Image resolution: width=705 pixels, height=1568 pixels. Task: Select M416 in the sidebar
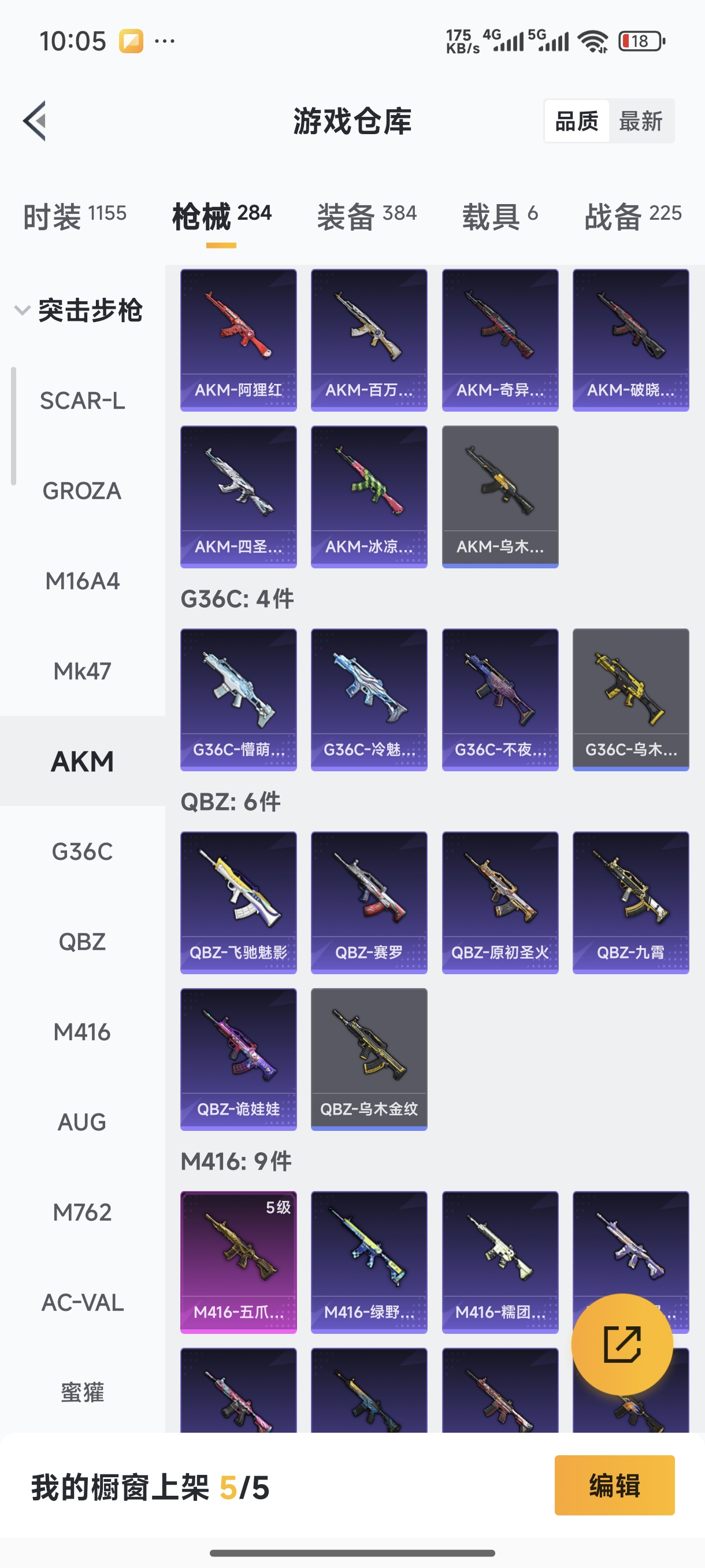coord(83,1031)
